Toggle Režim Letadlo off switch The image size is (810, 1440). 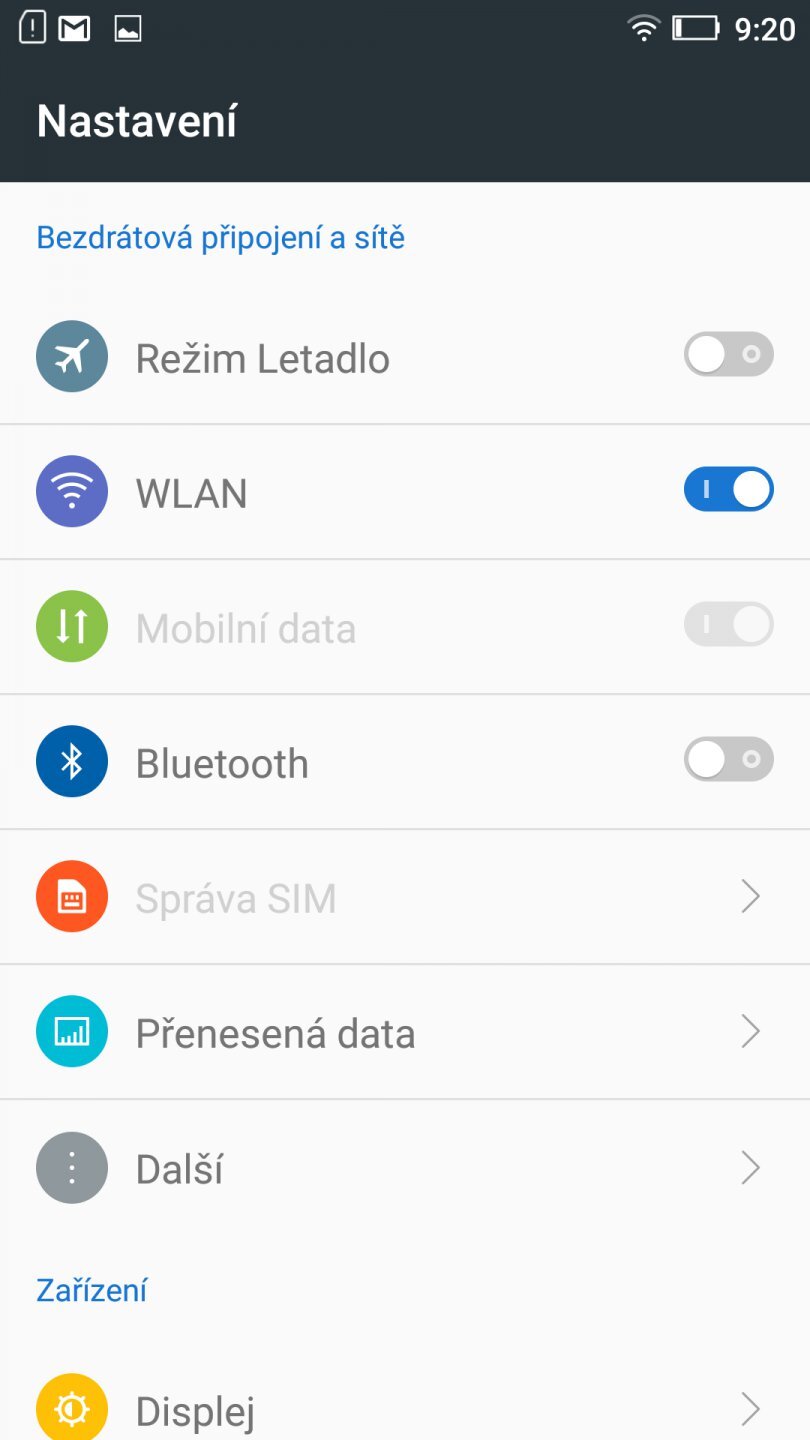click(x=728, y=355)
